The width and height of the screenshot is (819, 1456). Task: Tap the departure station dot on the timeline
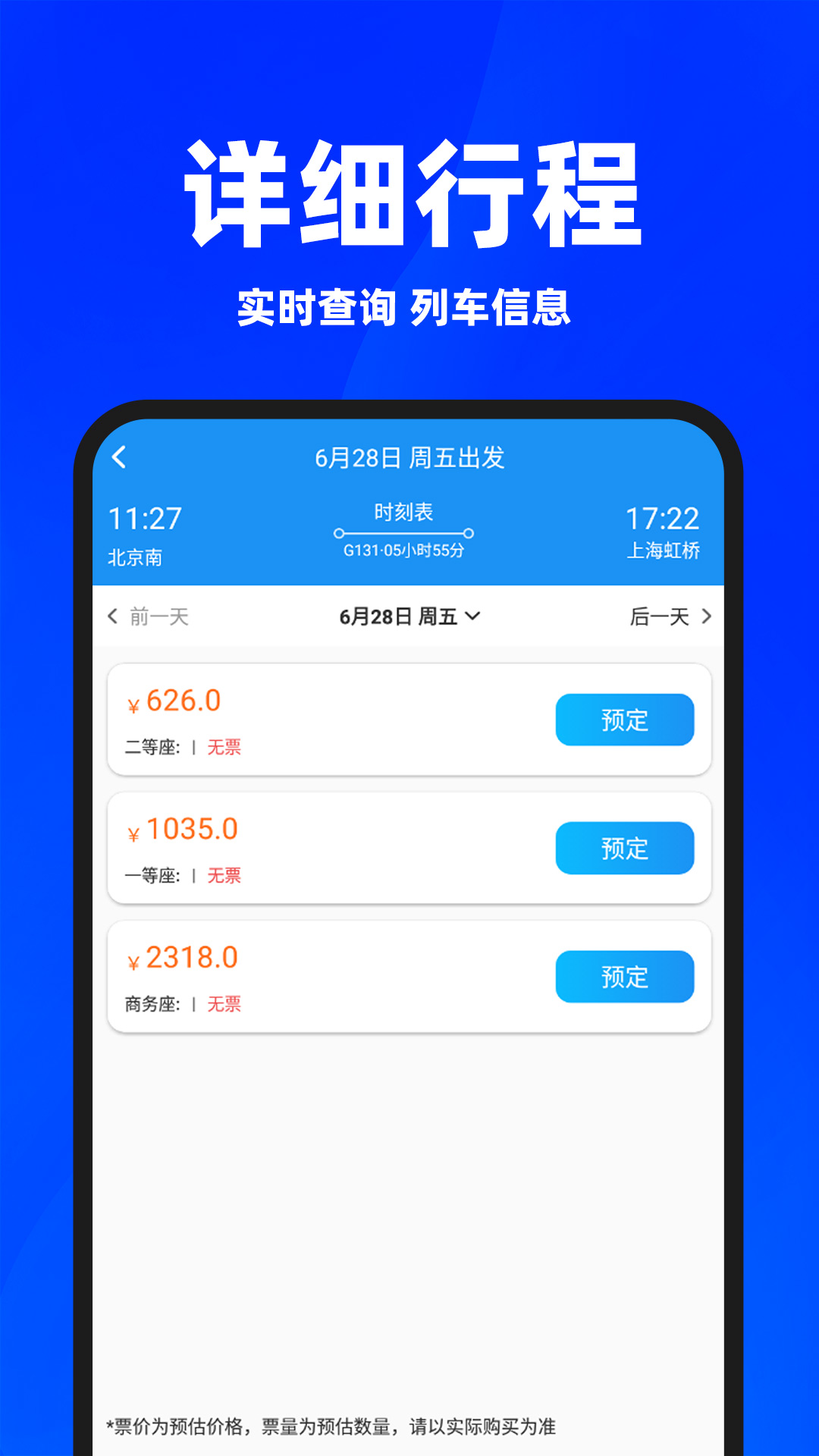[340, 533]
